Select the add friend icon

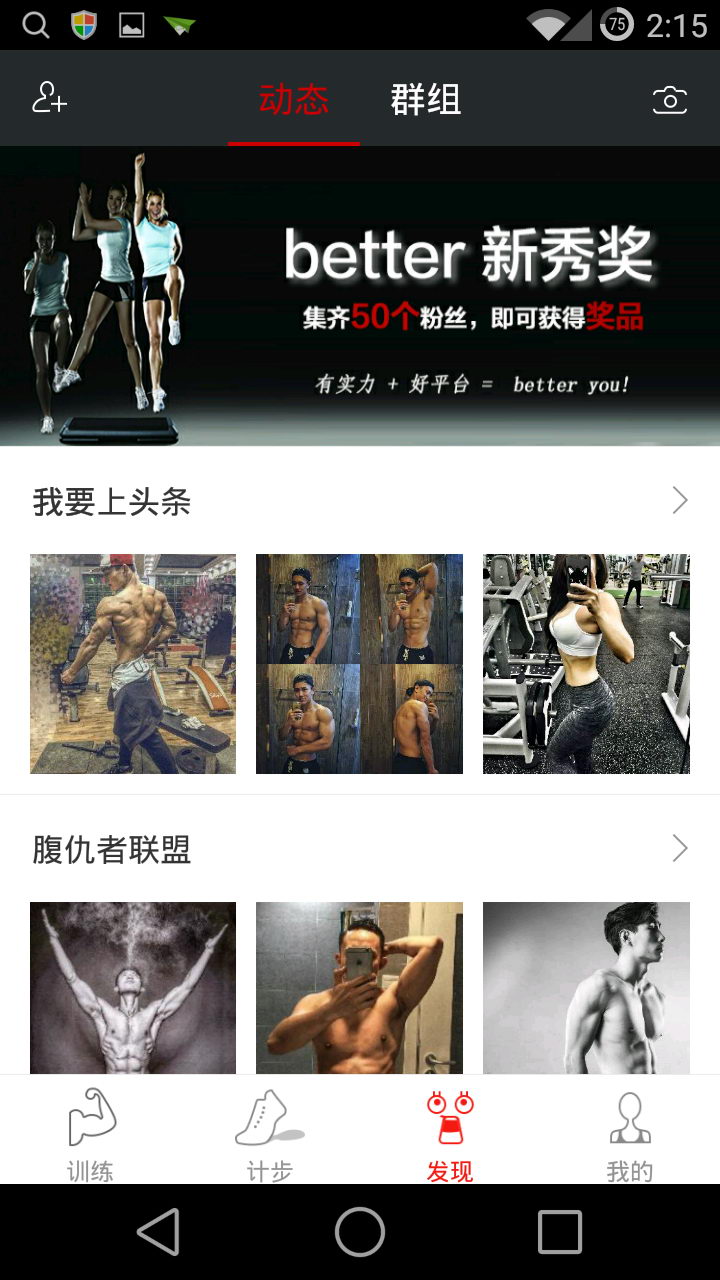tap(50, 99)
